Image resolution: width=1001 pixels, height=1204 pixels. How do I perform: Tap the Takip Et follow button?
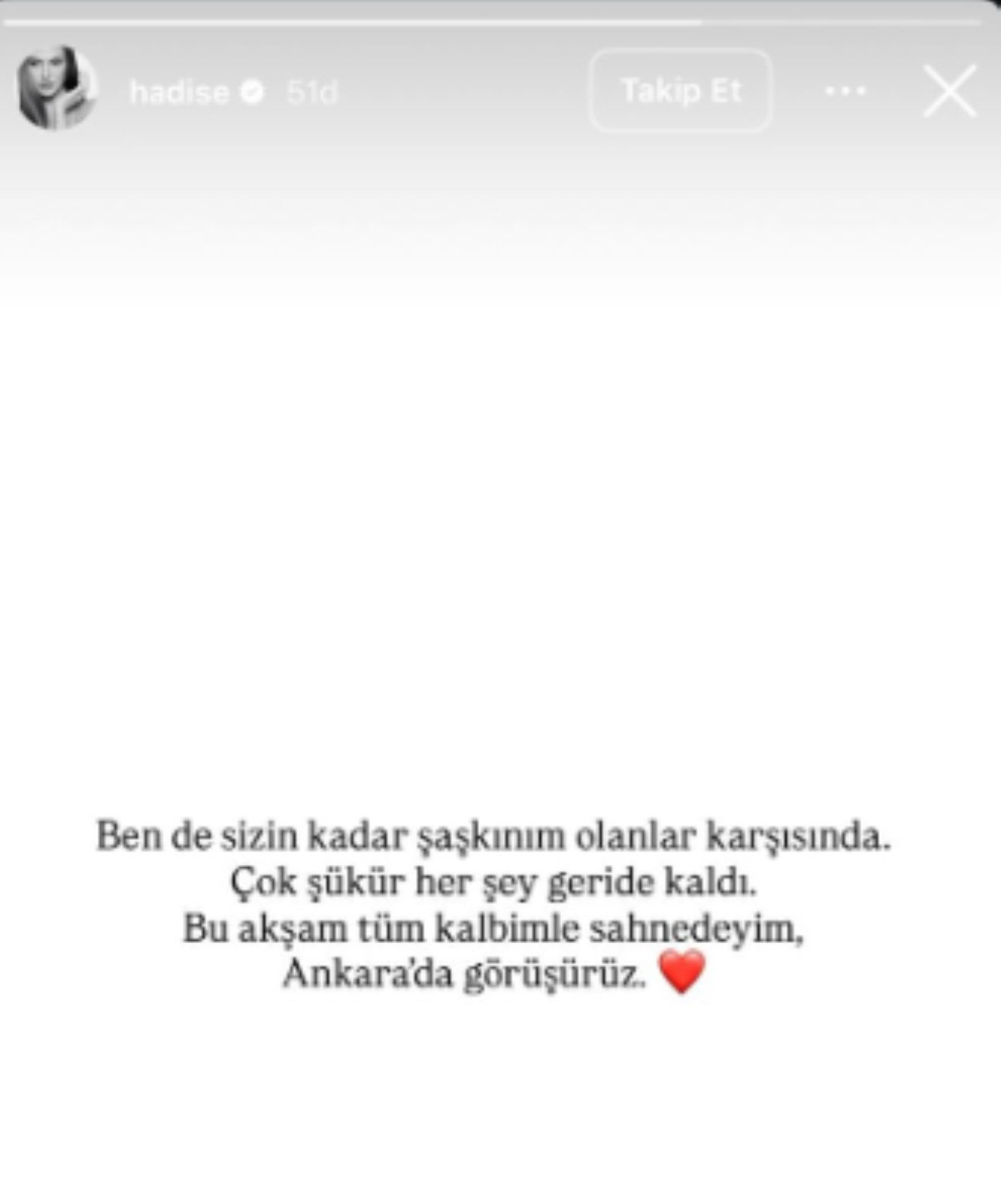click(681, 91)
